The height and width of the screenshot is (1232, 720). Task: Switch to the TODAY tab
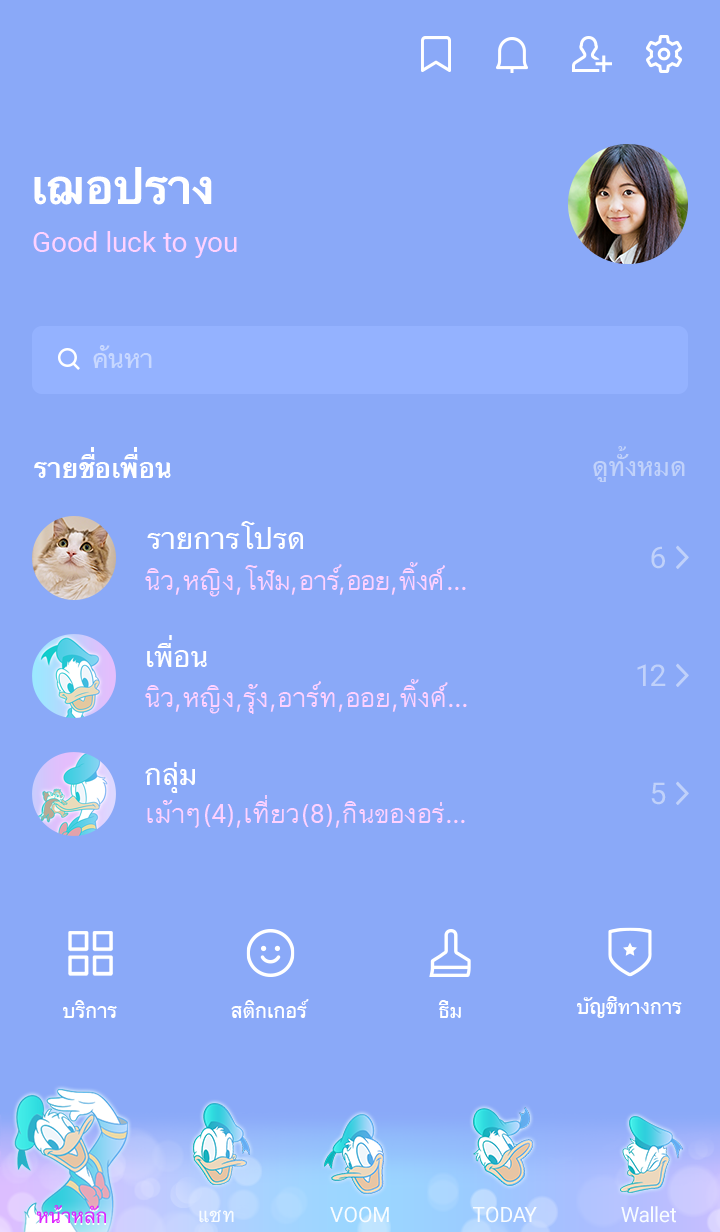(504, 1165)
